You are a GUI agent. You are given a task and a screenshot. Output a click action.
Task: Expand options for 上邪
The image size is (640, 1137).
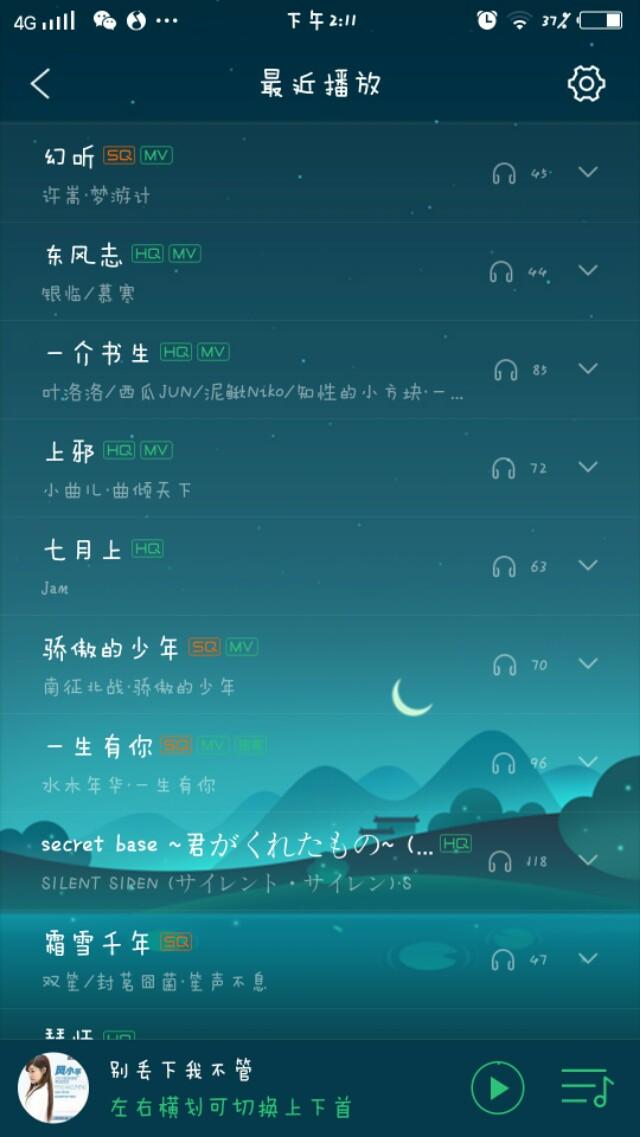pos(588,467)
